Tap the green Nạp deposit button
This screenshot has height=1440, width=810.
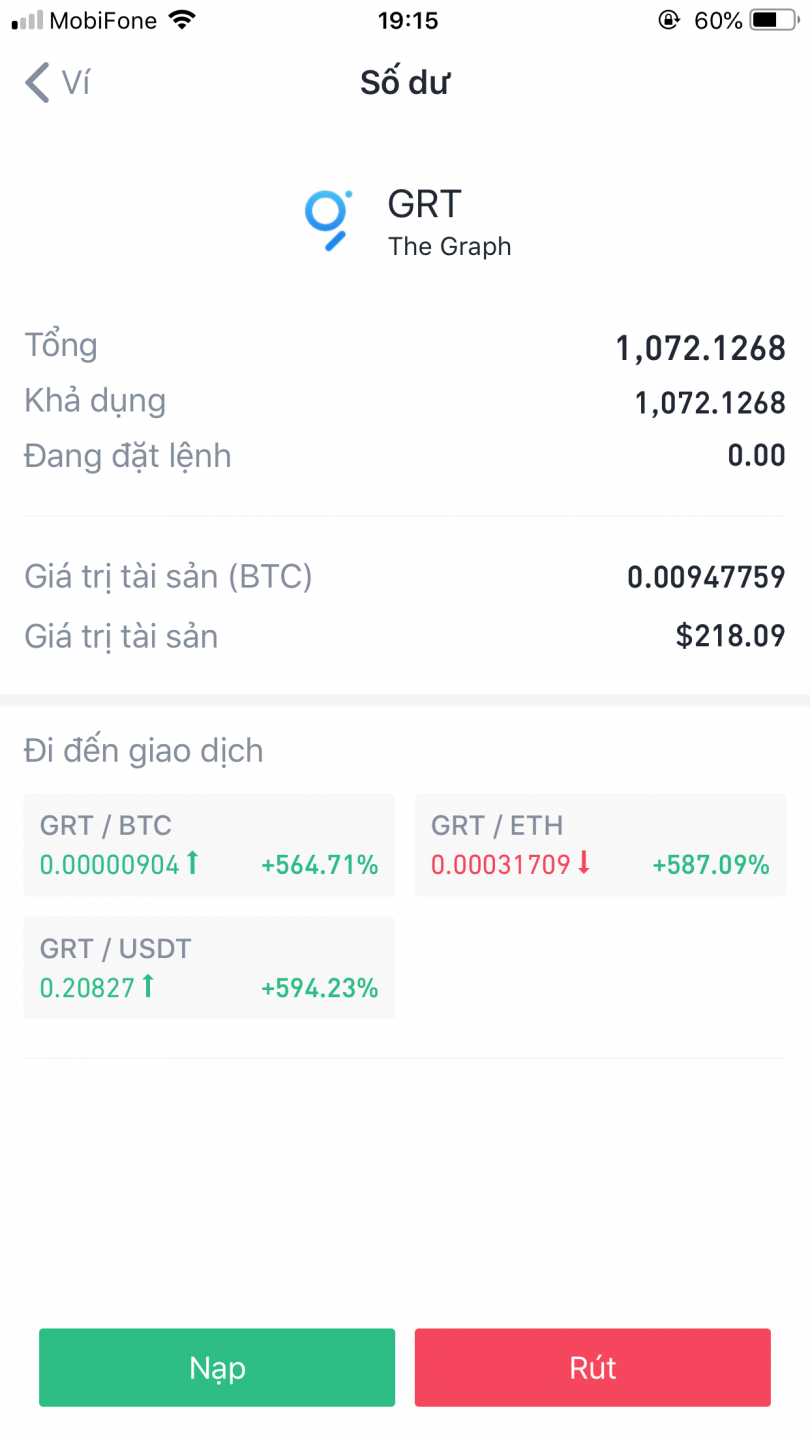pyautogui.click(x=217, y=1367)
